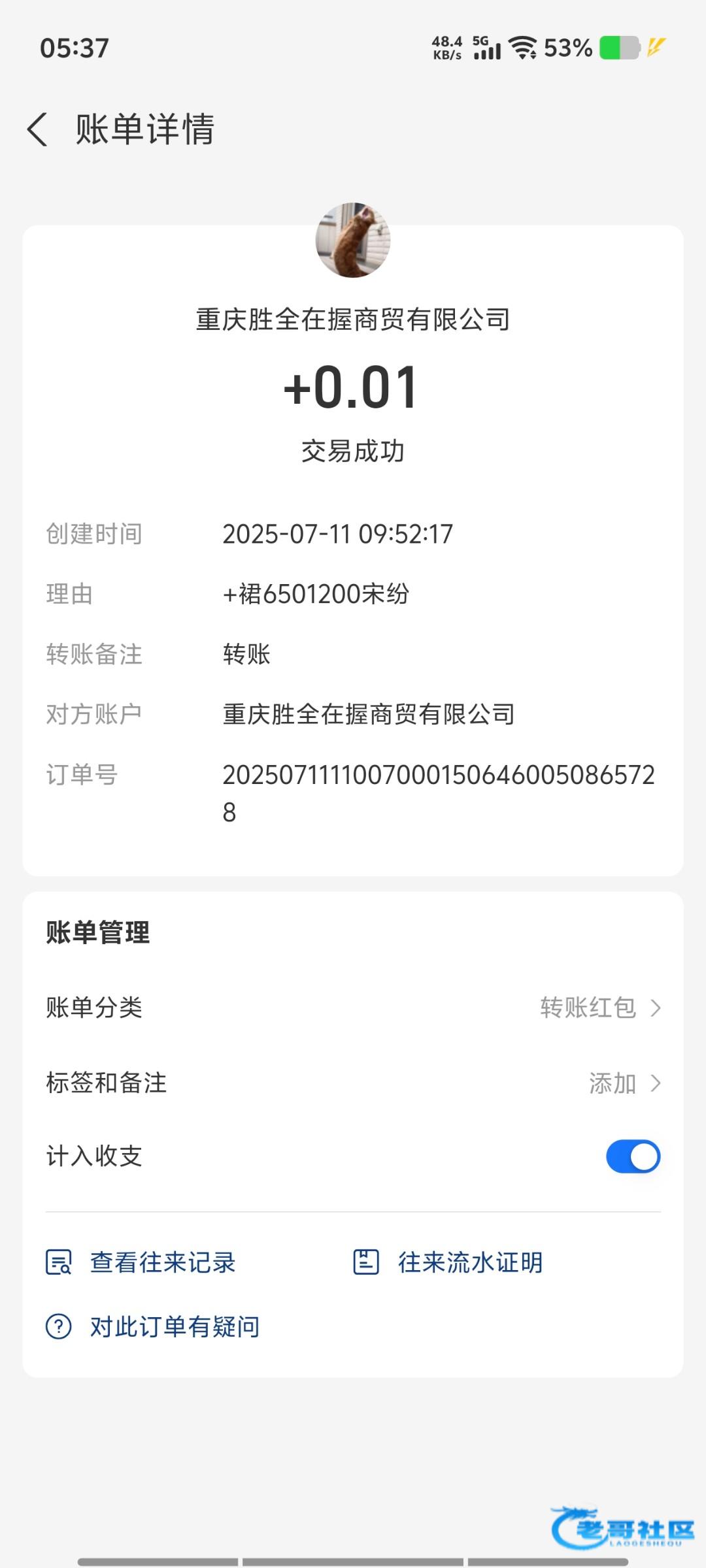Open 账单分类 category row
This screenshot has height=1568, width=706.
353,1007
